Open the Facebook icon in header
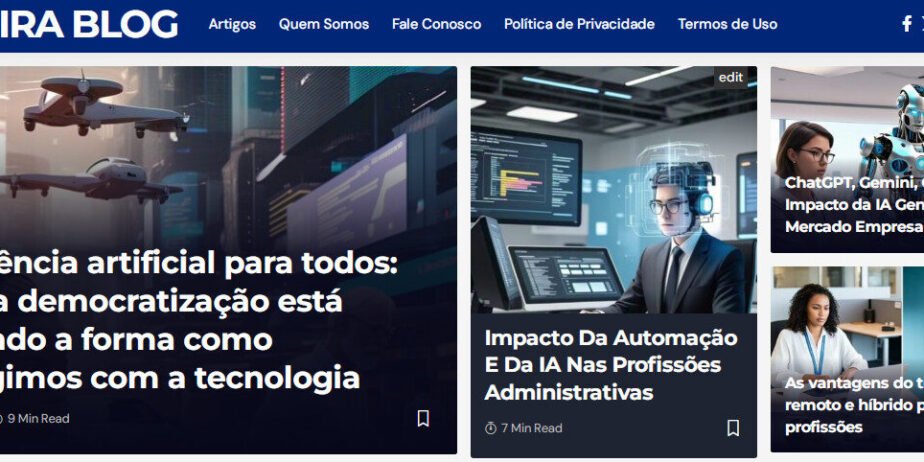The height and width of the screenshot is (462, 924). 907,24
